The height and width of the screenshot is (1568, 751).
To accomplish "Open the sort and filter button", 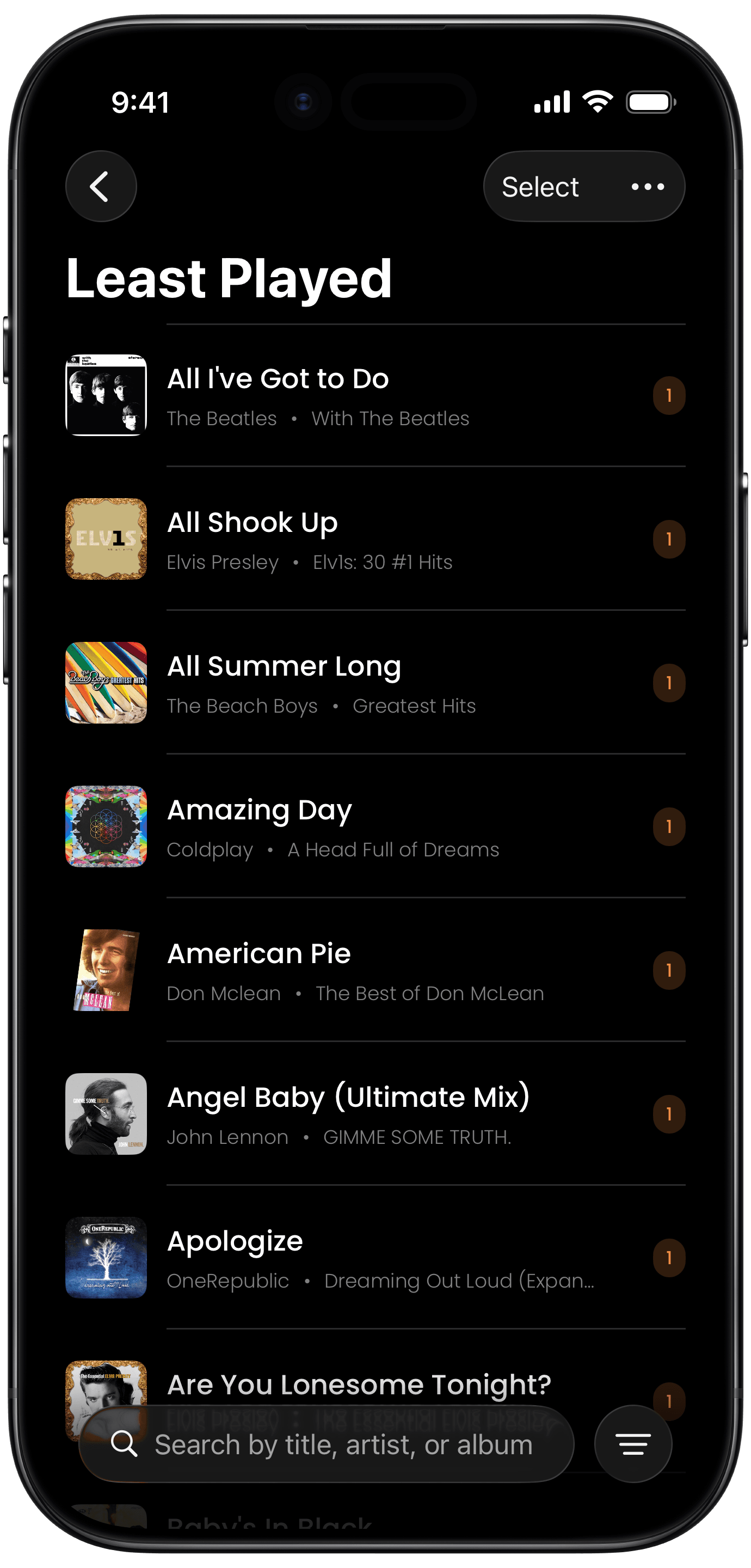I will click(x=633, y=1444).
